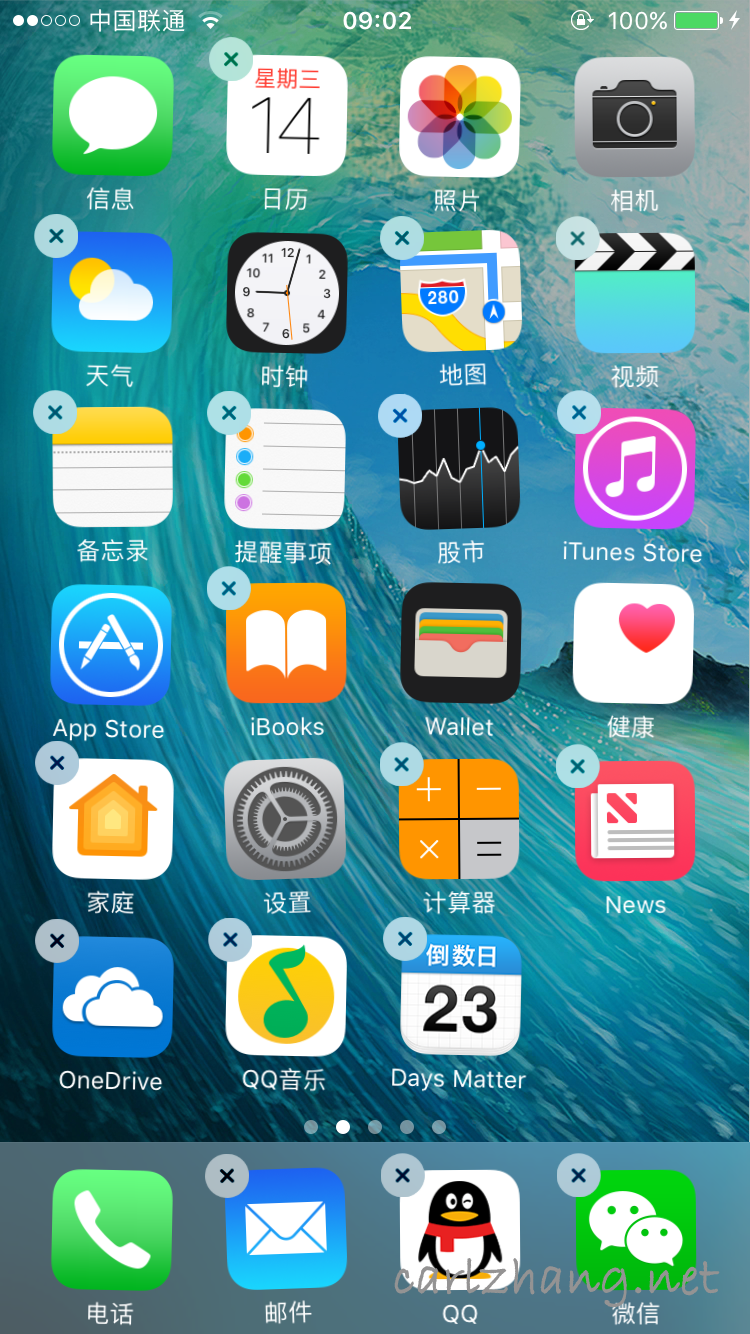Tap the X badge on the Maps icon
Screen dimensions: 750x1334
(x=402, y=238)
